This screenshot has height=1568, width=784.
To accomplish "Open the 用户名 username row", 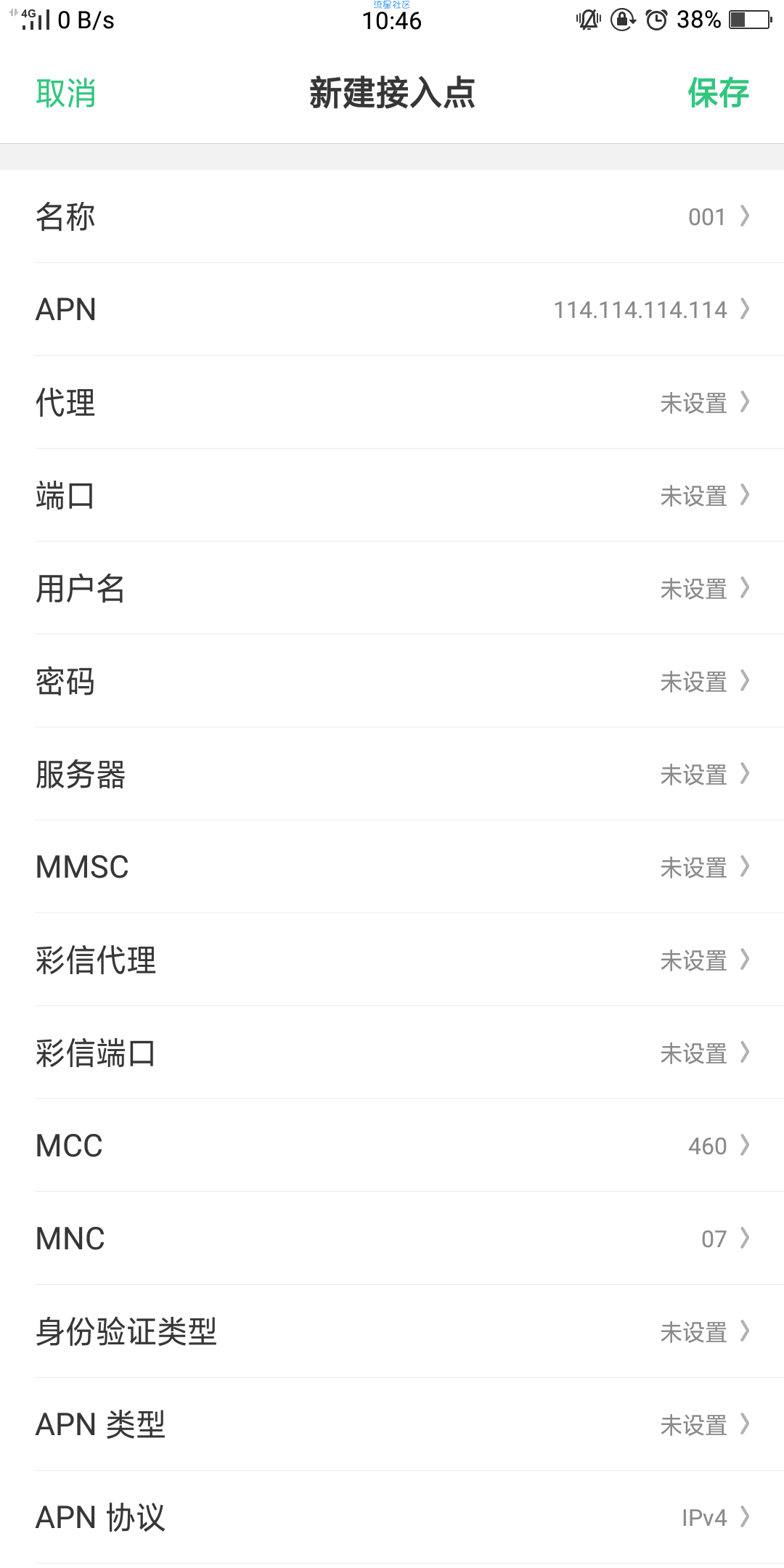I will 392,588.
